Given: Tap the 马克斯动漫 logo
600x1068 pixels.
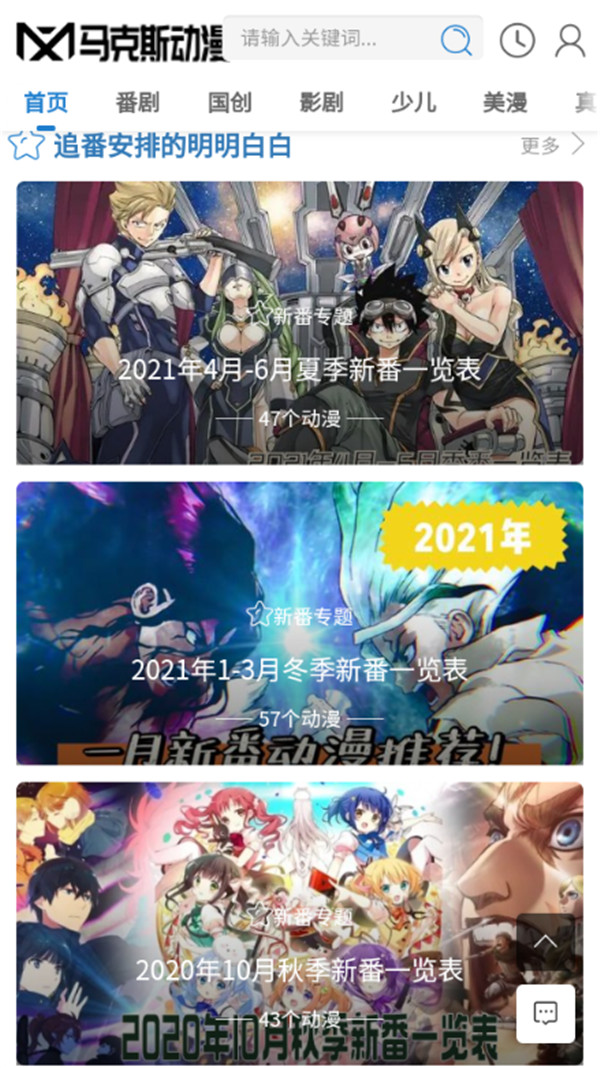Looking at the screenshot, I should [x=120, y=42].
